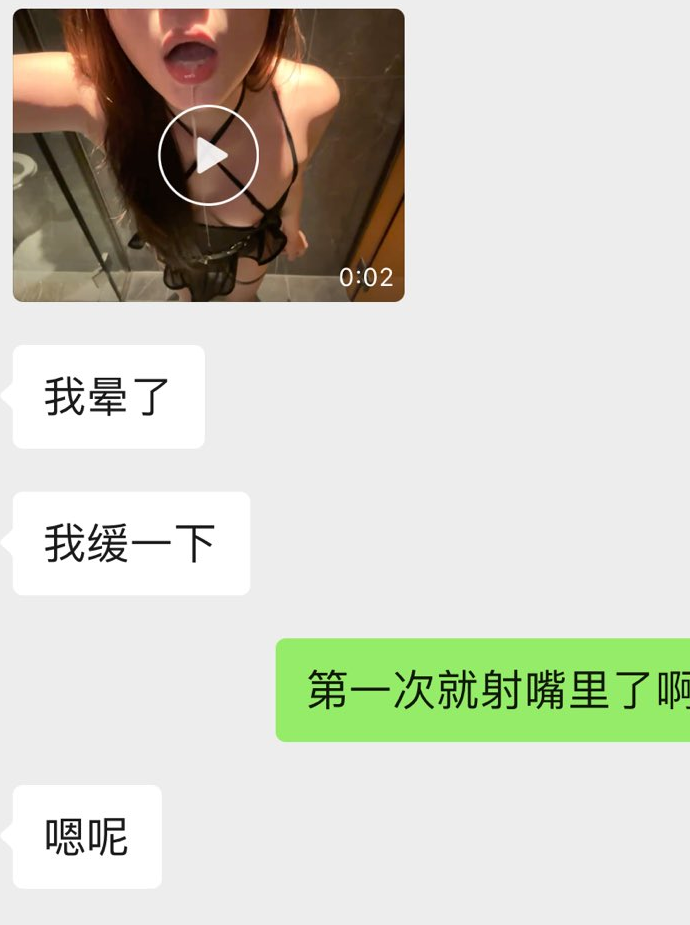Screen dimensions: 690x925
Task: Play the 0:02 video message
Action: [x=208, y=155]
